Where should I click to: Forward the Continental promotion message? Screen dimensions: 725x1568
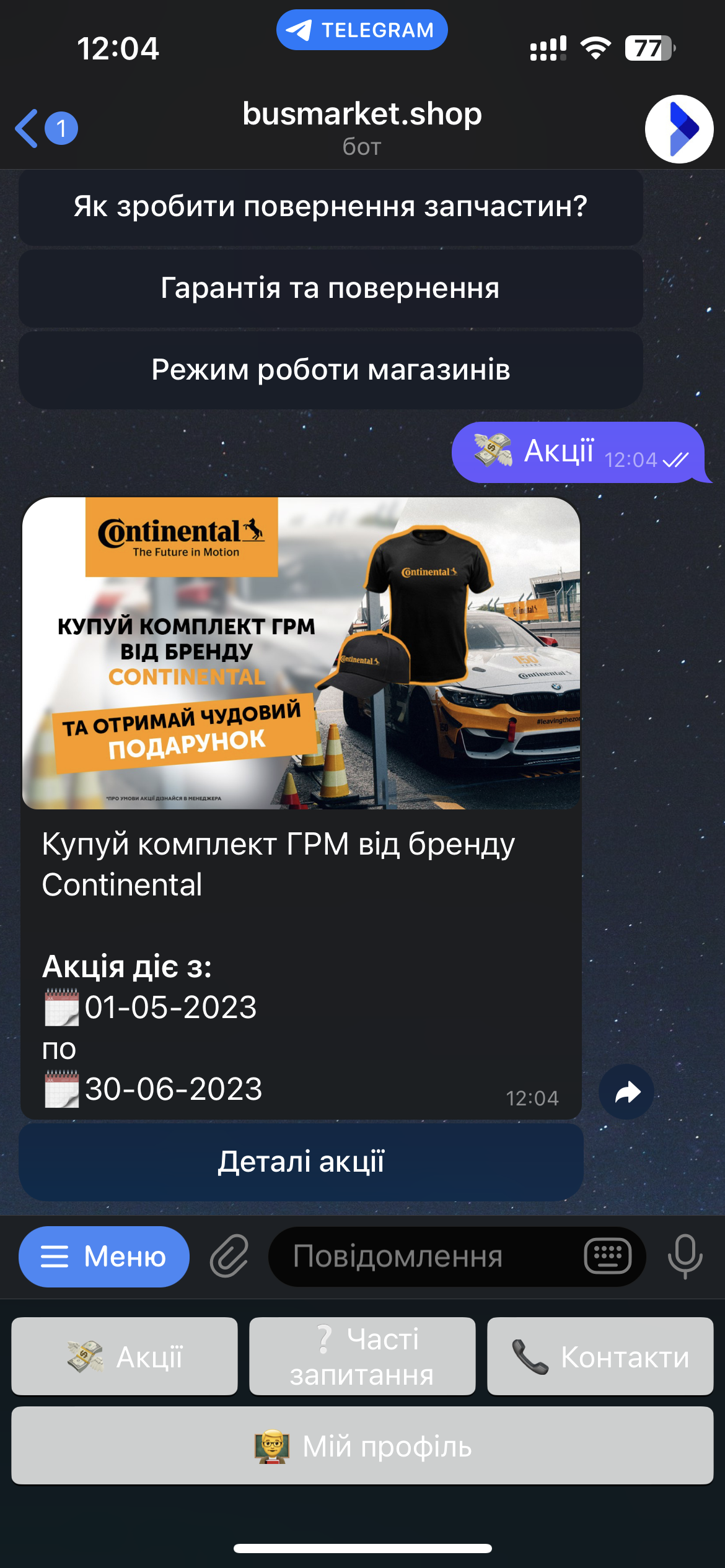tap(626, 1092)
